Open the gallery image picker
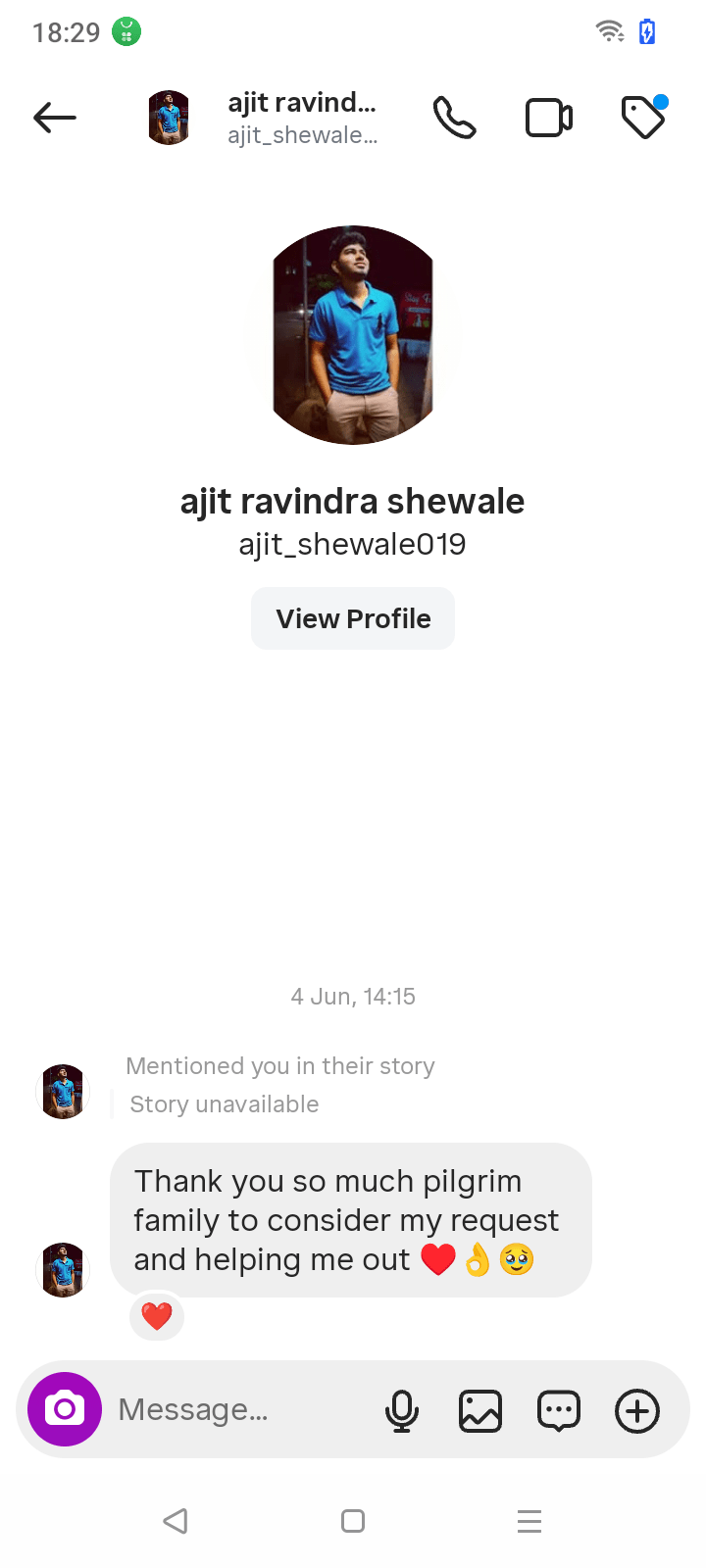The height and width of the screenshot is (1568, 706). point(480,1411)
